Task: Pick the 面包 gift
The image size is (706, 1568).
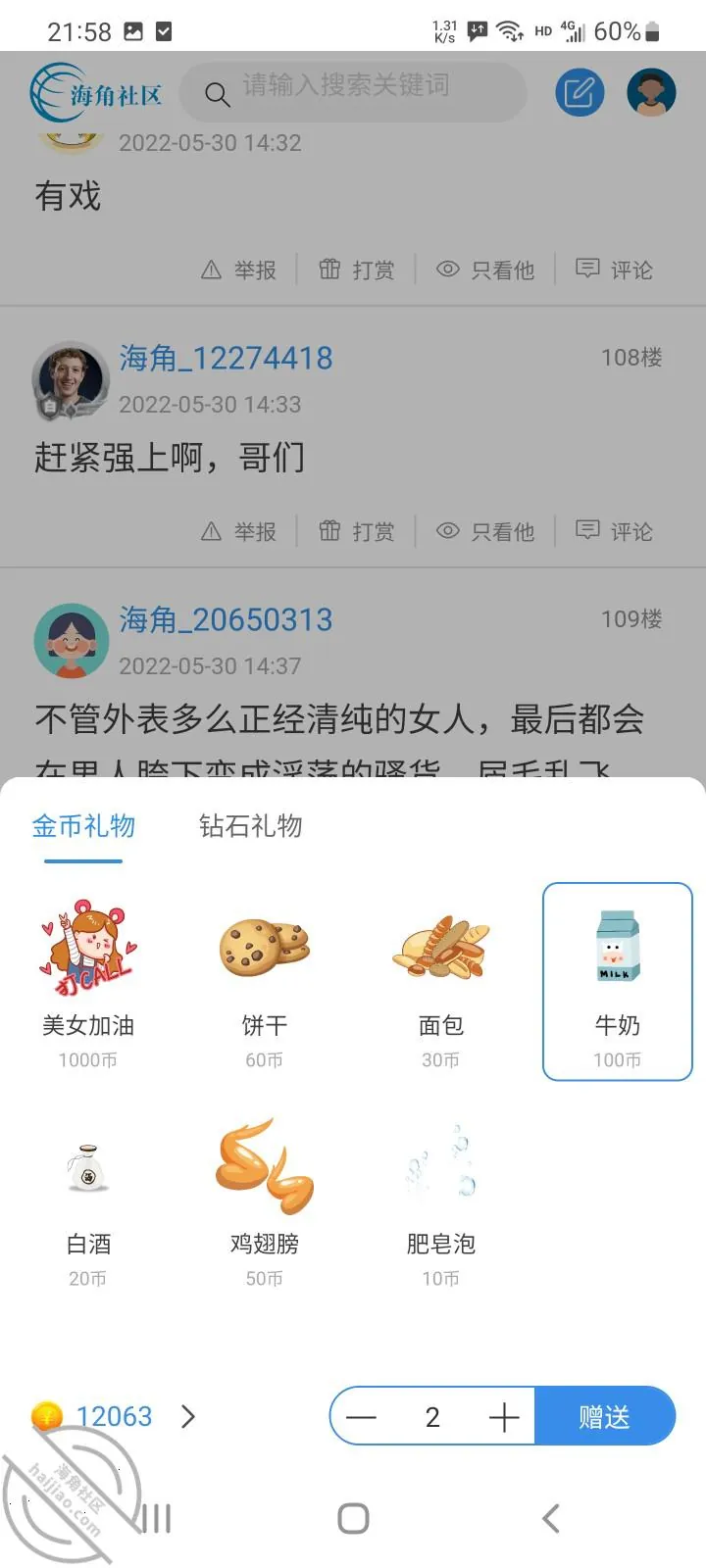Action: (441, 983)
